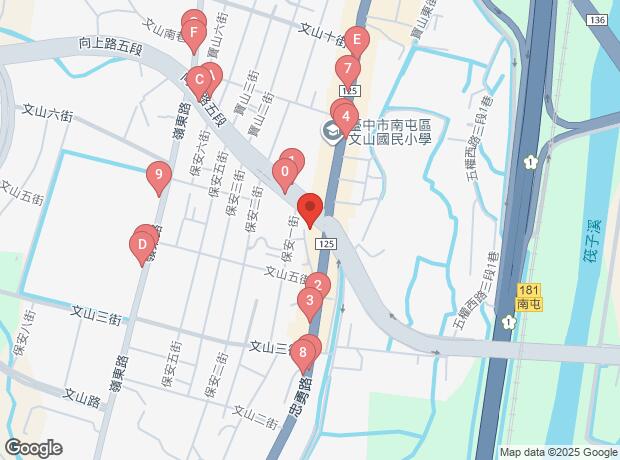Open the map pin labeled E
This screenshot has height=460, width=620.
(x=357, y=40)
